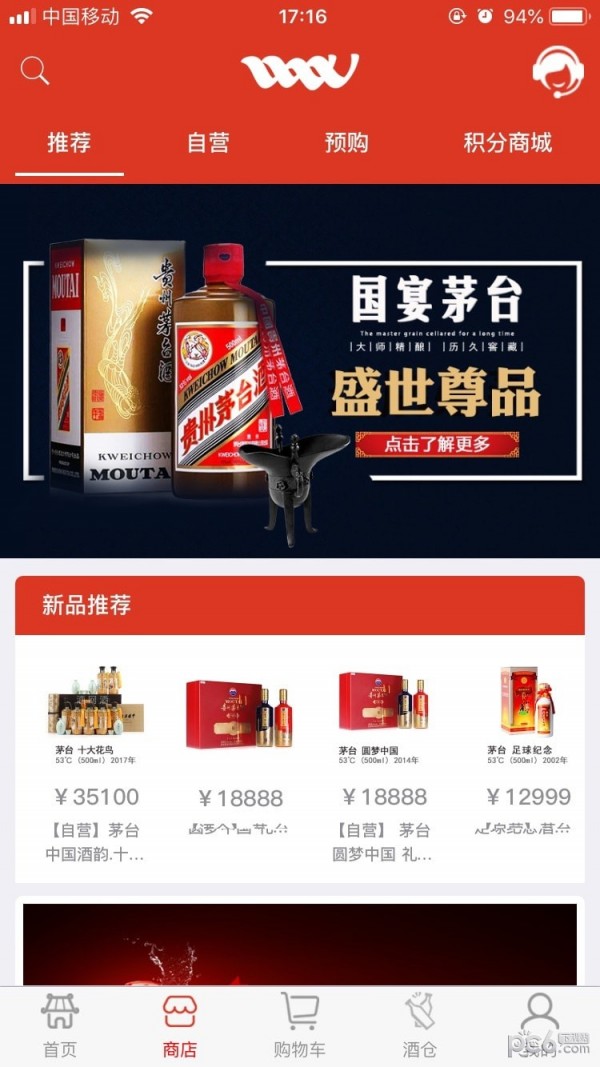Switch to the 自营 tab
Viewport: 600px width, 1067px height.
(208, 143)
